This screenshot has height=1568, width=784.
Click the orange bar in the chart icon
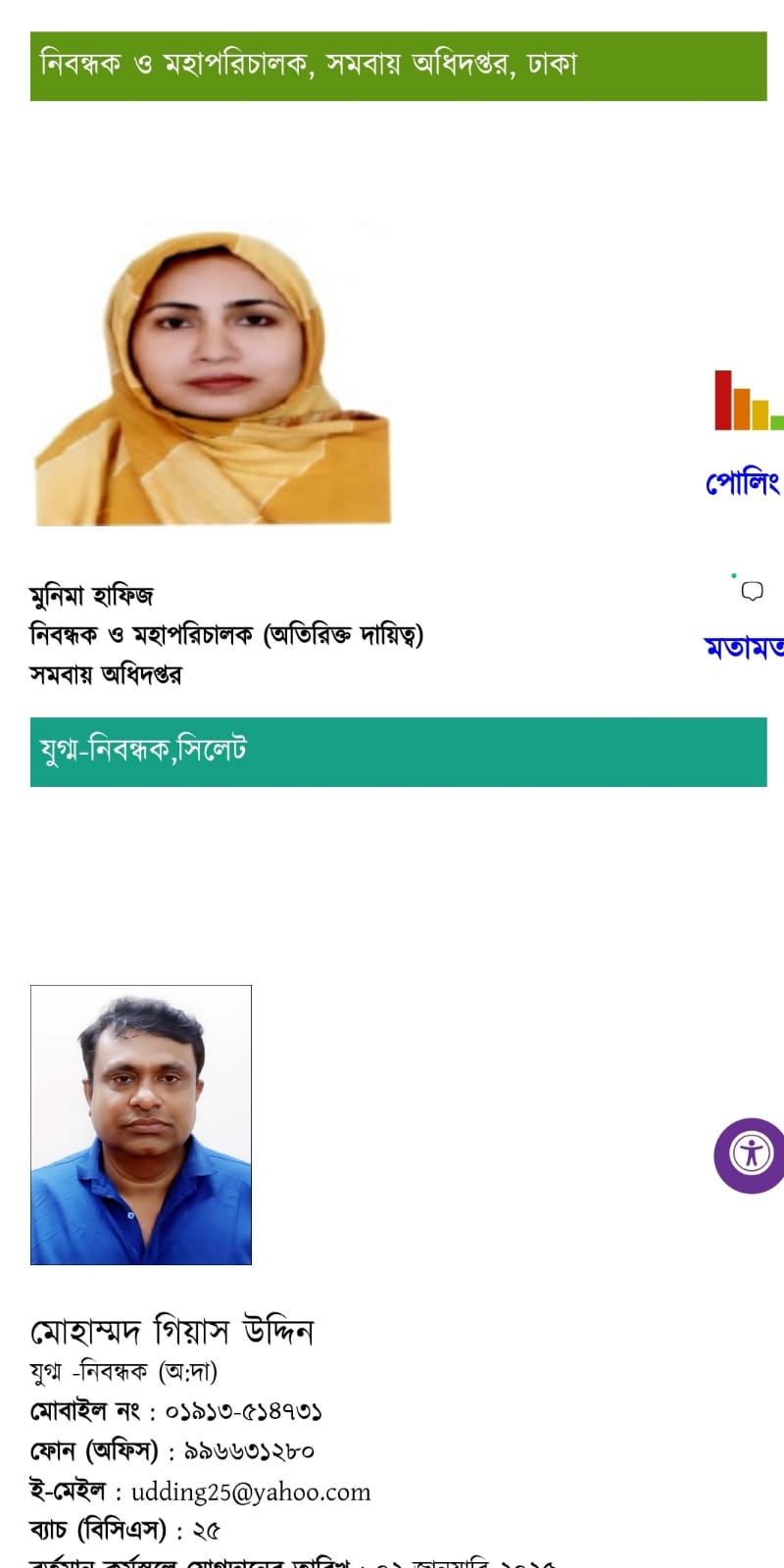[742, 410]
